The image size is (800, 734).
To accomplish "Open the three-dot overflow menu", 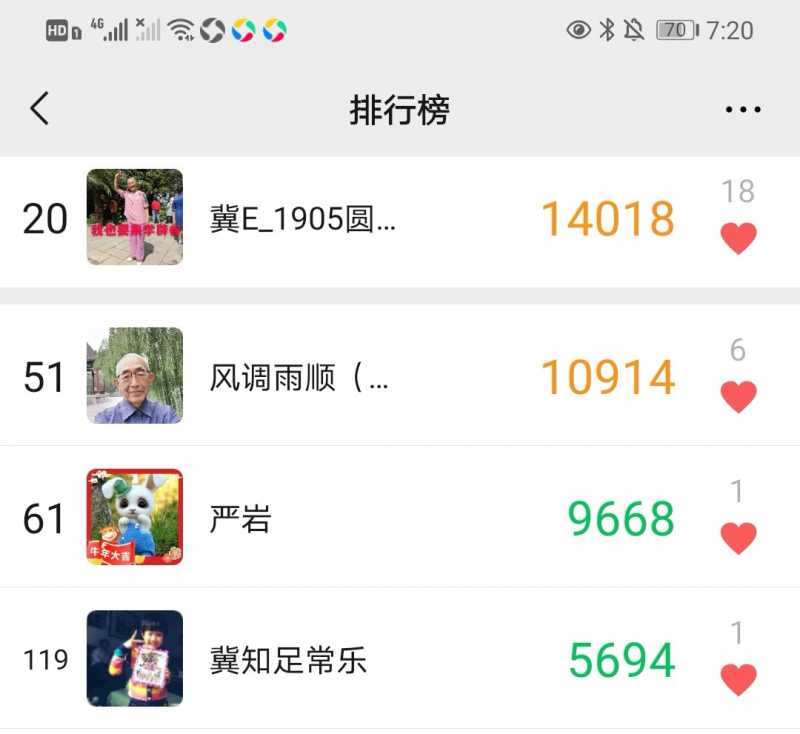I will [x=742, y=110].
